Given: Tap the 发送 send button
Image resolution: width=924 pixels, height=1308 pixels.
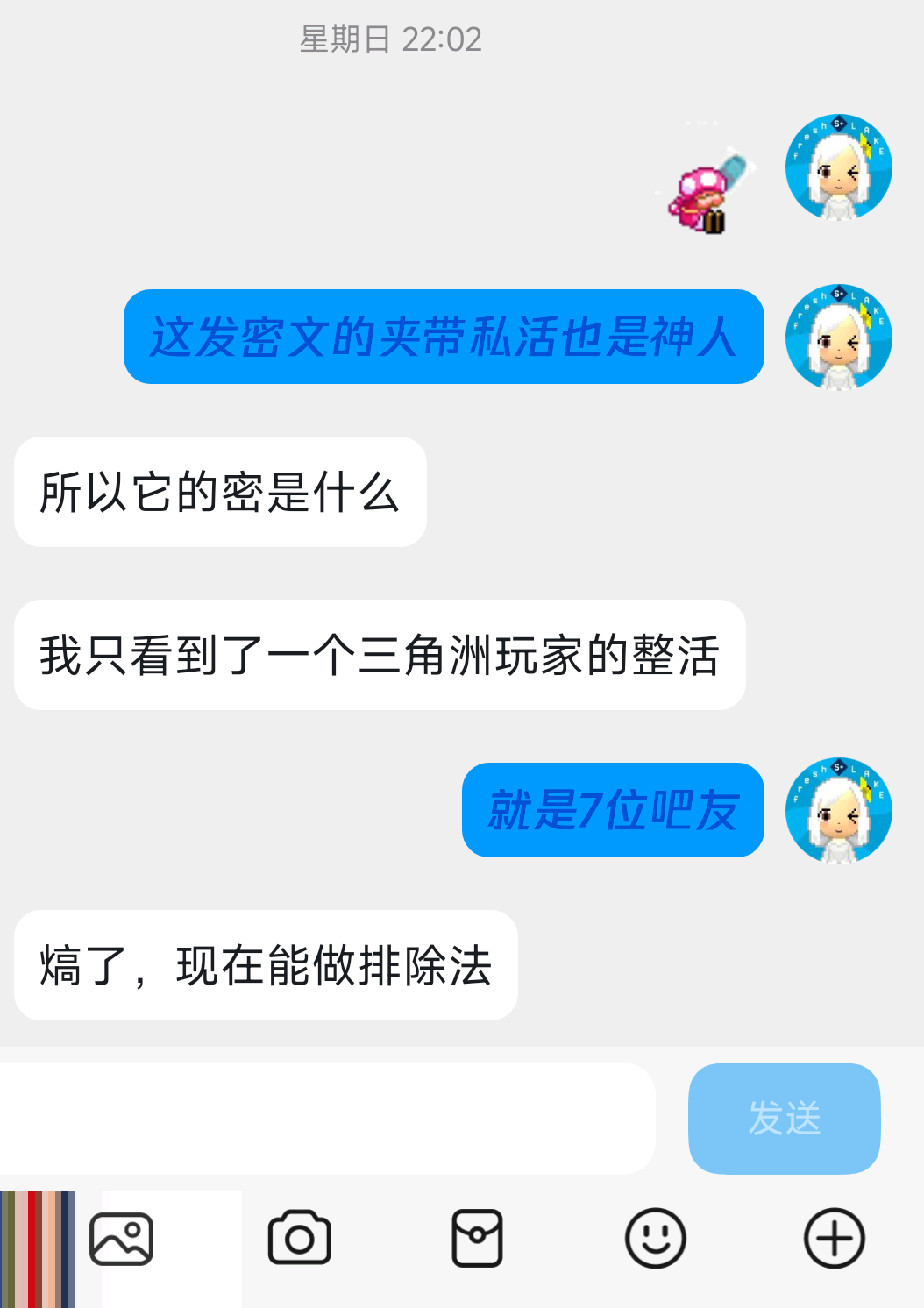Looking at the screenshot, I should point(784,1118).
